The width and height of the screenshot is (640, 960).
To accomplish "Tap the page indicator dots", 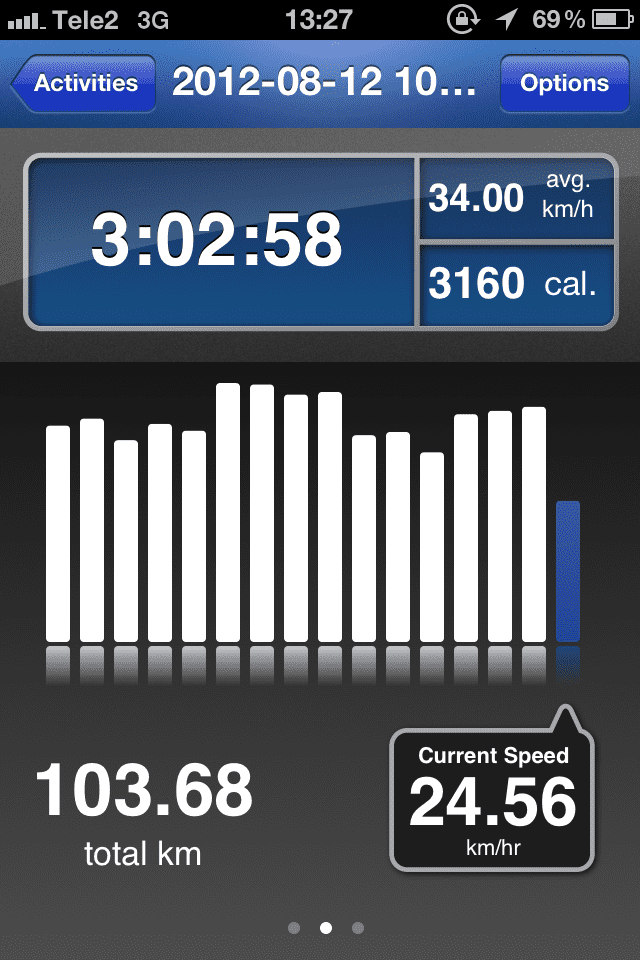I will coord(326,928).
